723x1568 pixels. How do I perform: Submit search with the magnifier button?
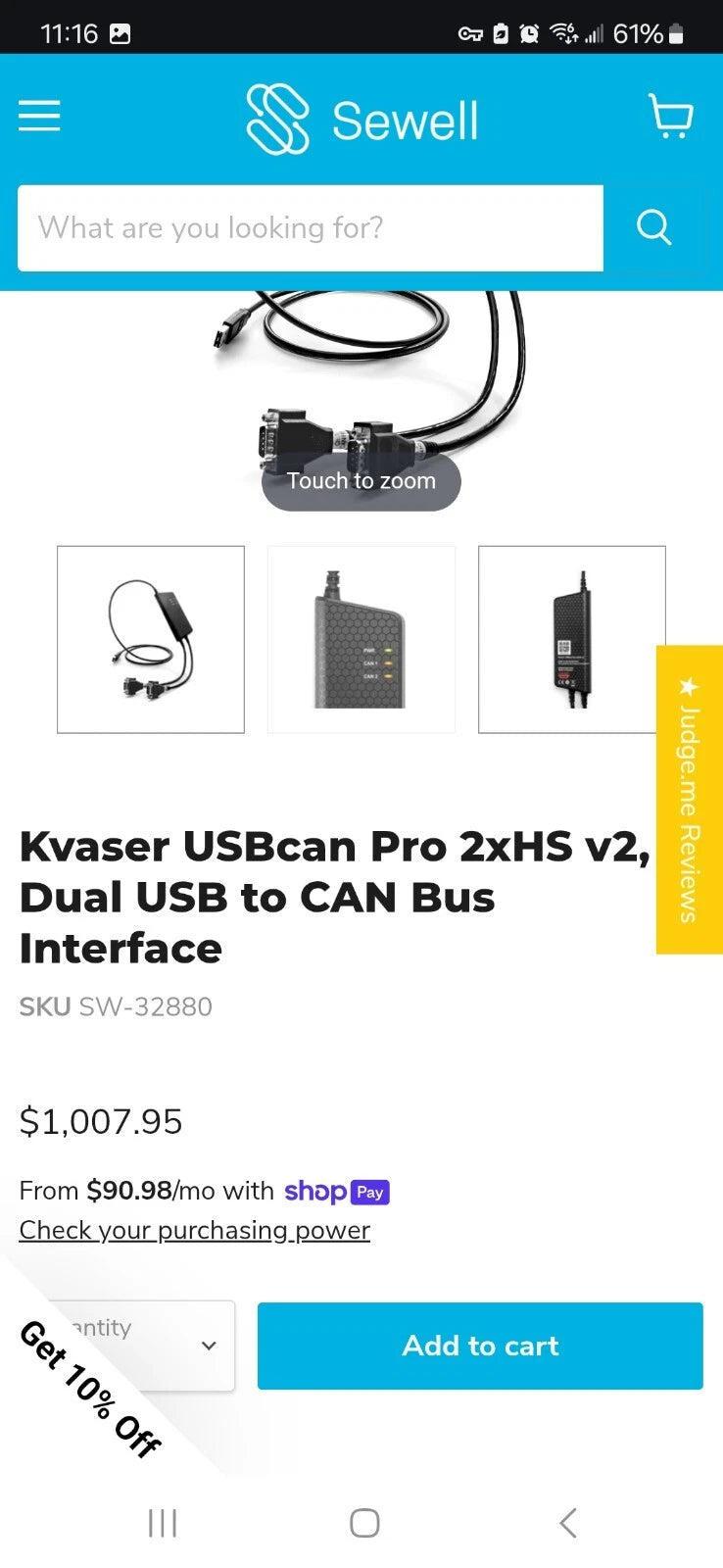[653, 228]
